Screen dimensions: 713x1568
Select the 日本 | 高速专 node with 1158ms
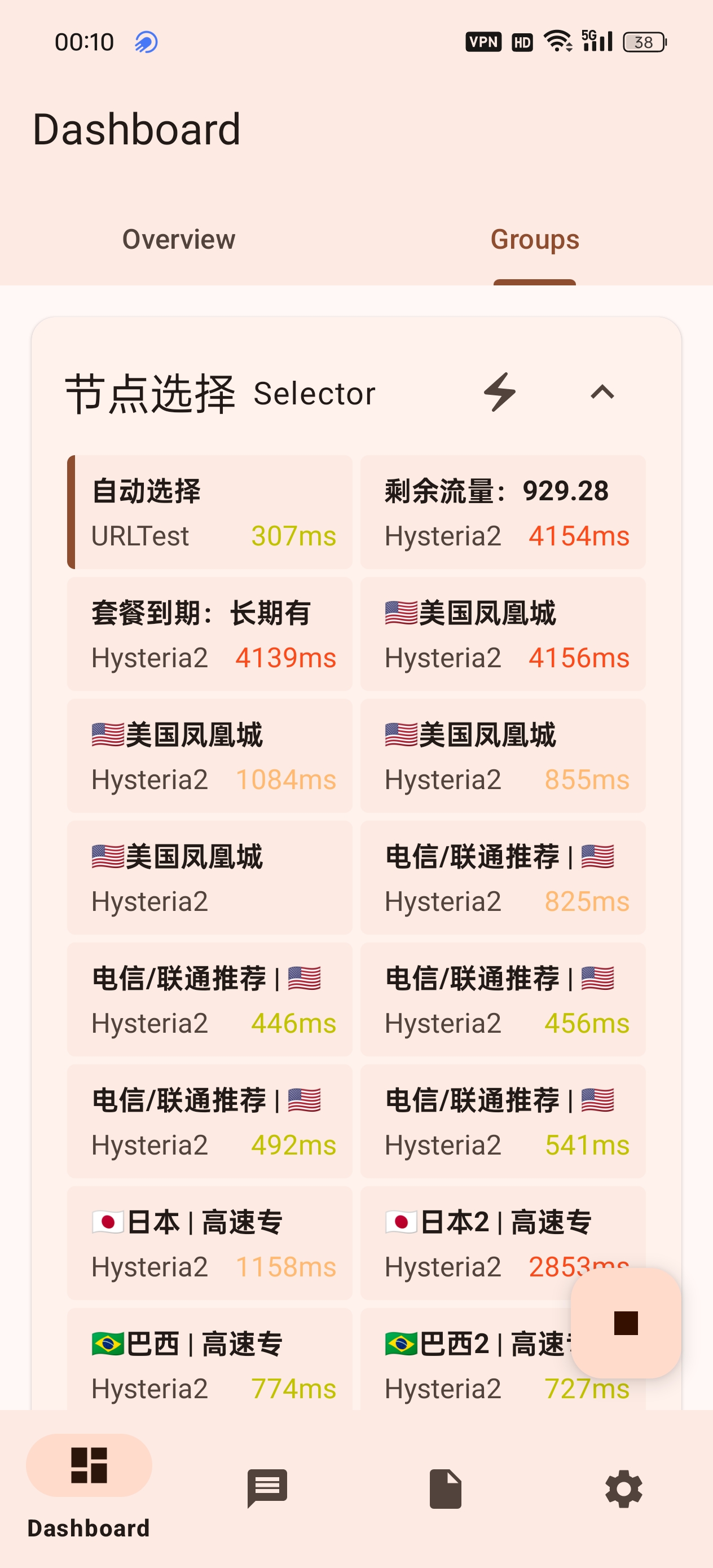click(209, 1243)
